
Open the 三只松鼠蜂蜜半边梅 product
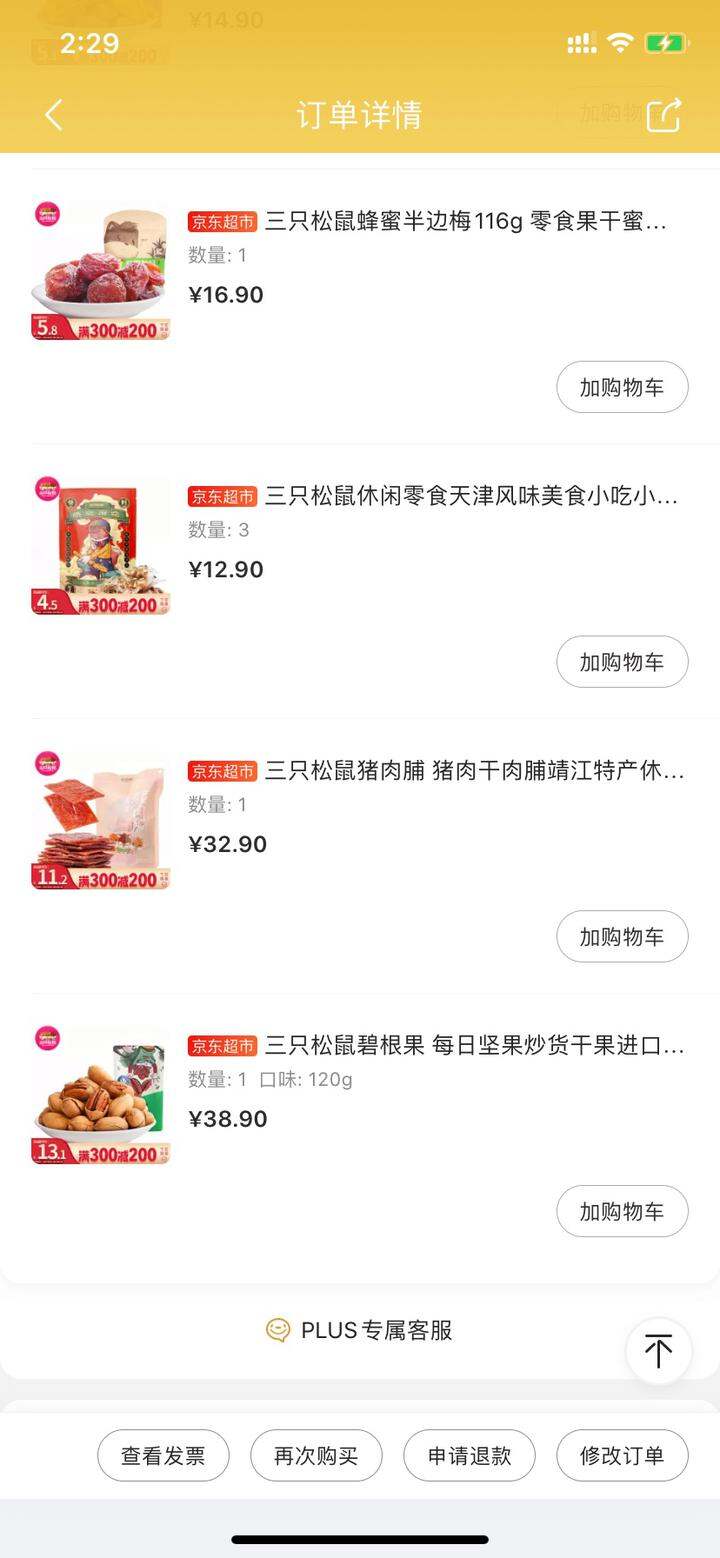[x=465, y=222]
